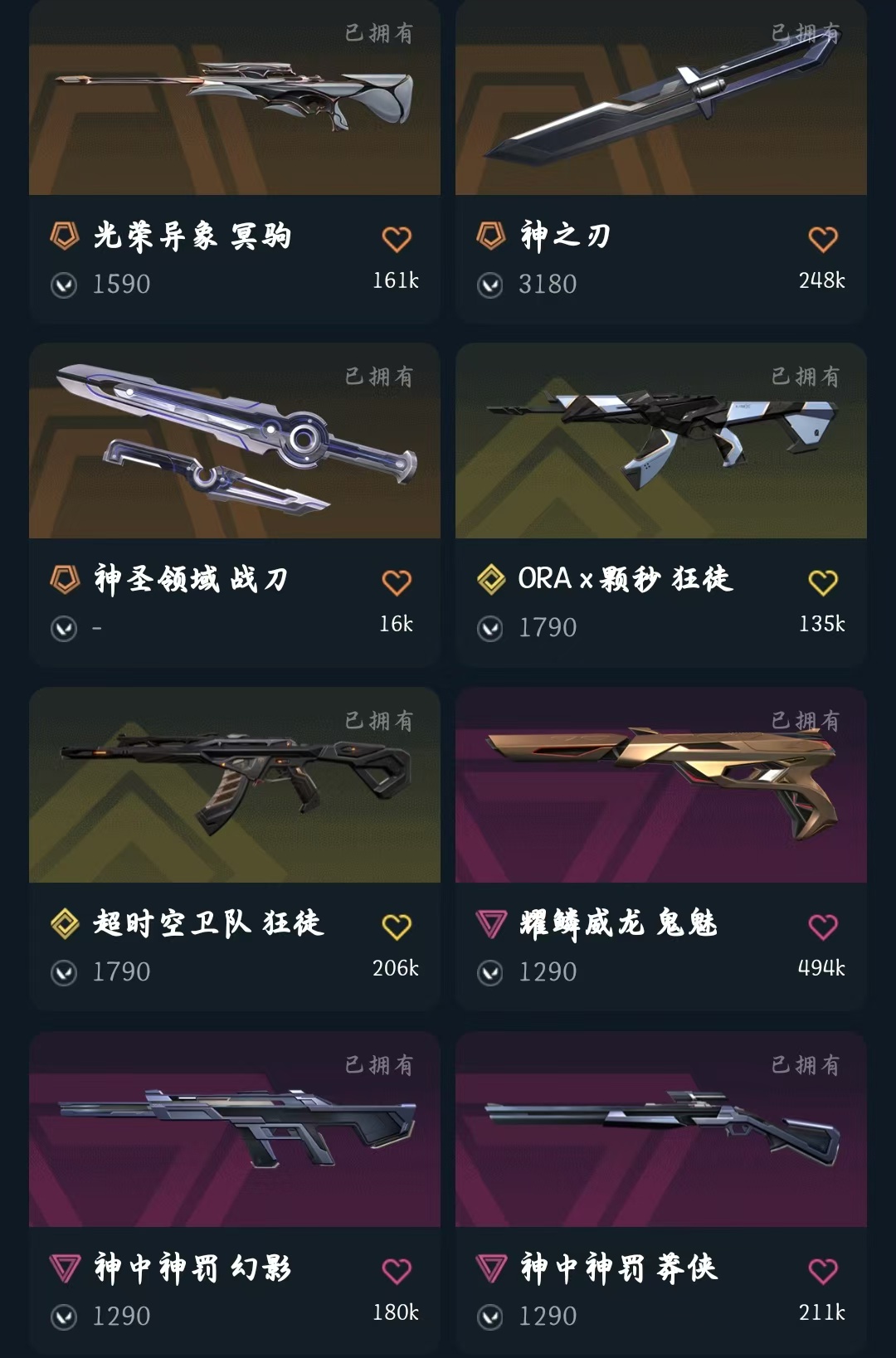
Task: Favorite the 神圣领域 战刀 heart icon
Action: point(397,582)
